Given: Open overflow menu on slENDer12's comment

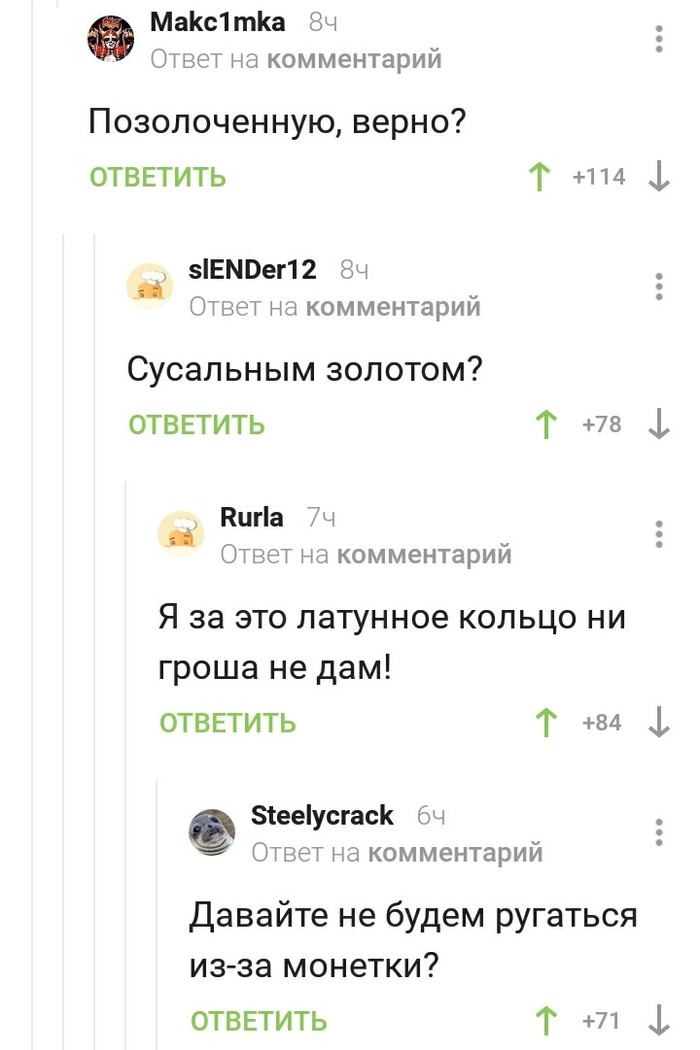Looking at the screenshot, I should click(659, 286).
